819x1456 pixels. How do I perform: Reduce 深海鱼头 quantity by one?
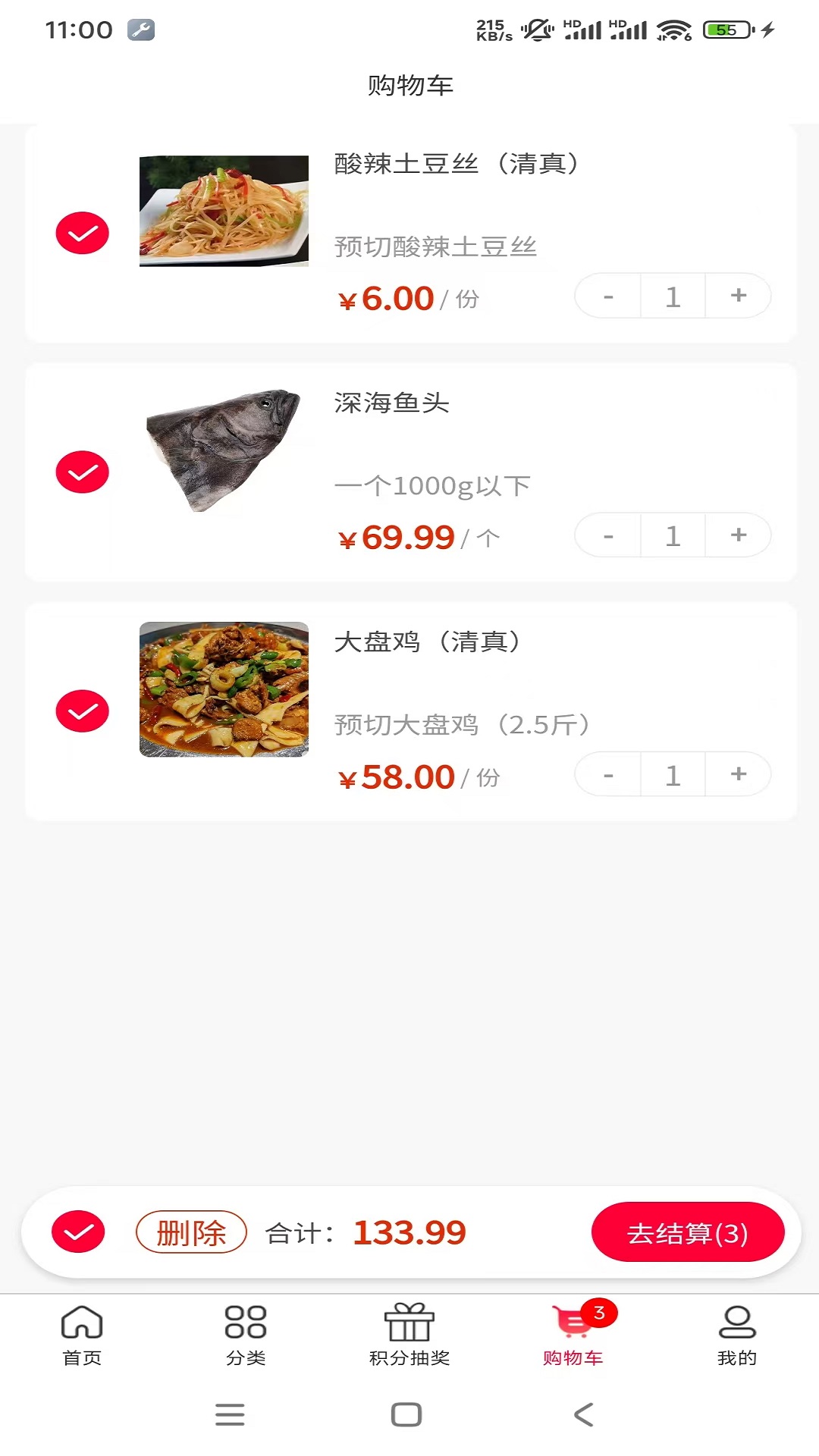tap(608, 535)
